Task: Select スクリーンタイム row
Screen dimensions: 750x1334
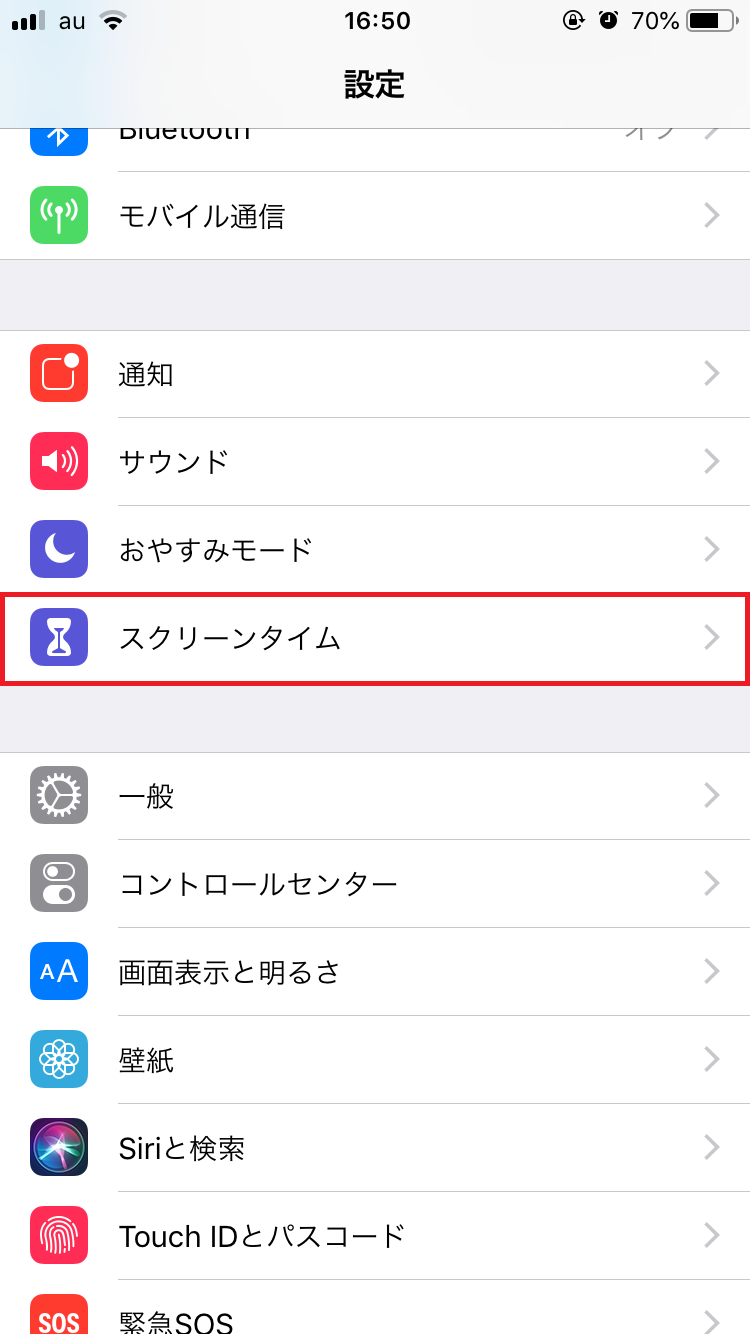Action: point(375,638)
